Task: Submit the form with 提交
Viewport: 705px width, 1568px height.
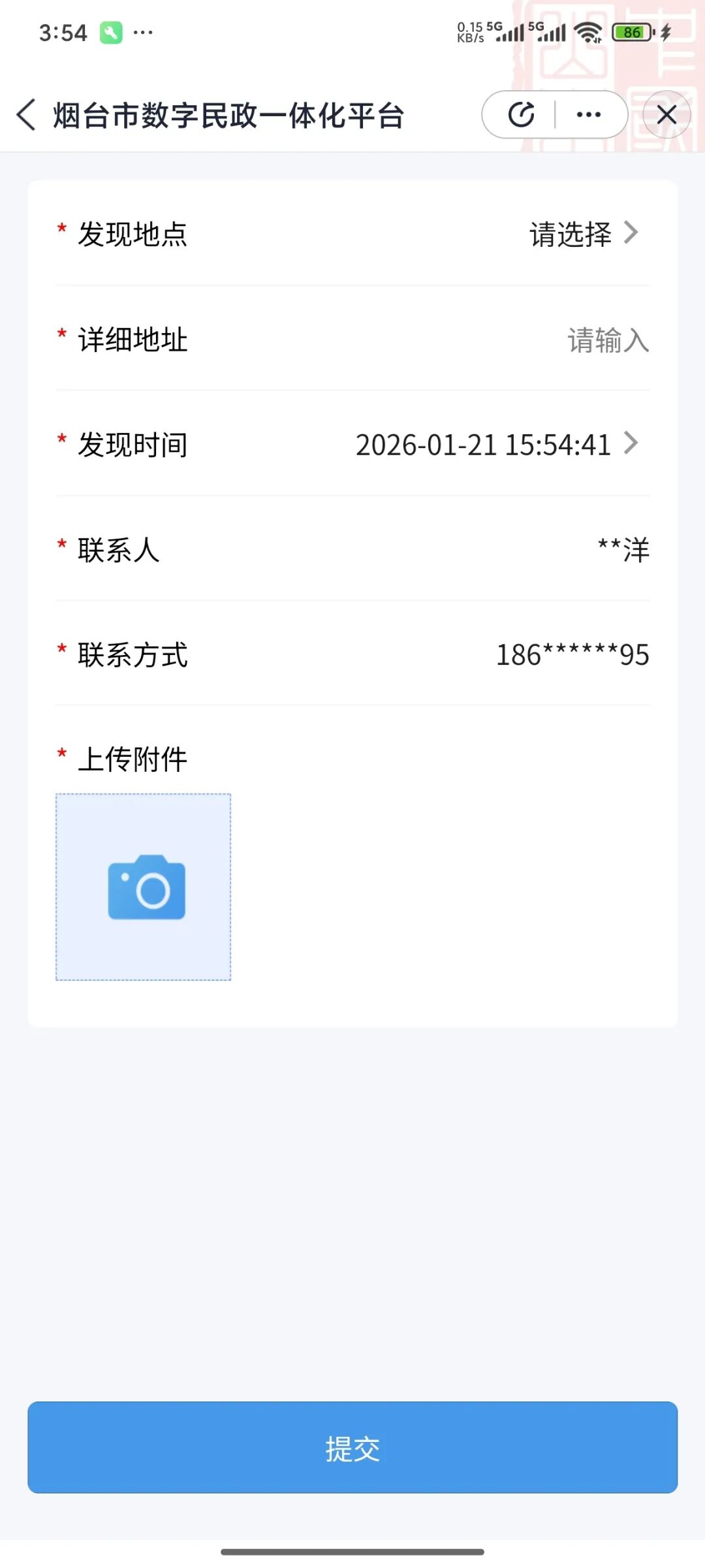Action: point(352,1448)
